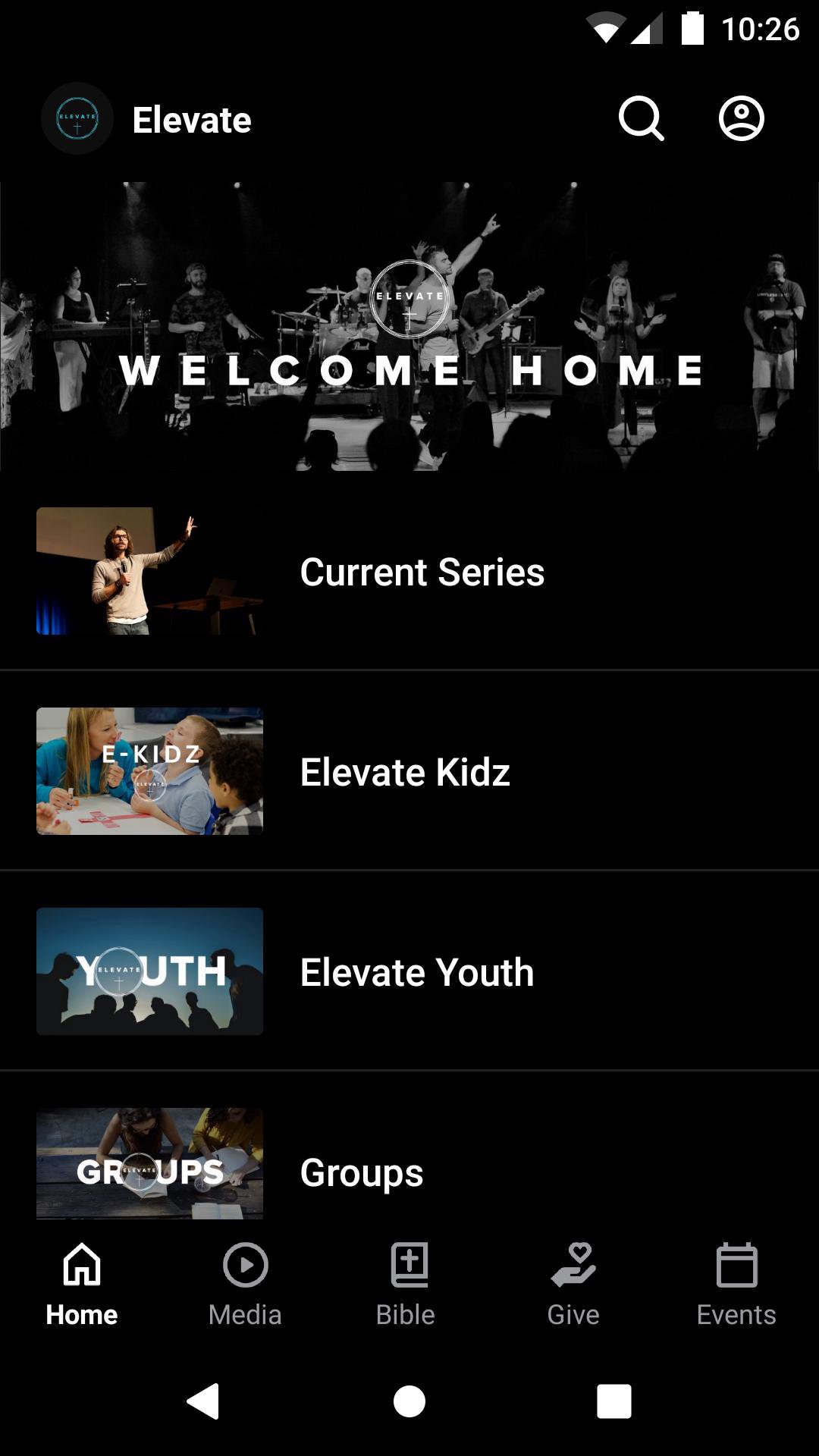
Task: View the Events tab
Action: pyautogui.click(x=736, y=1282)
